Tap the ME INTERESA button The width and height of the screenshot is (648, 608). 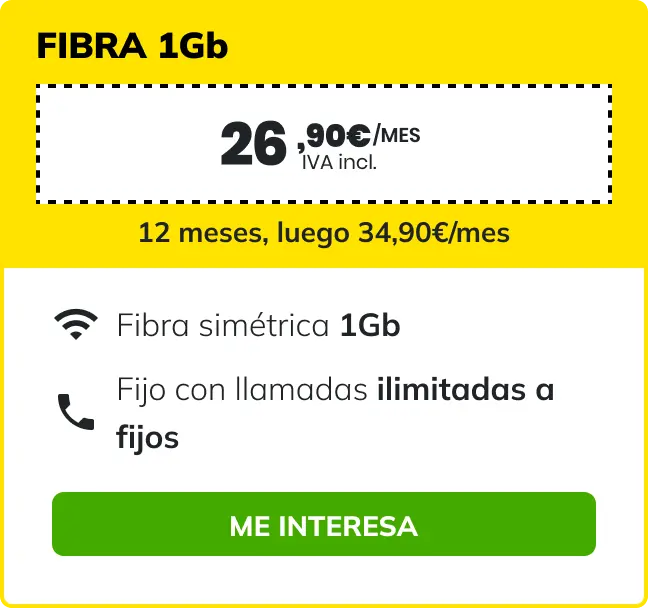pos(323,524)
